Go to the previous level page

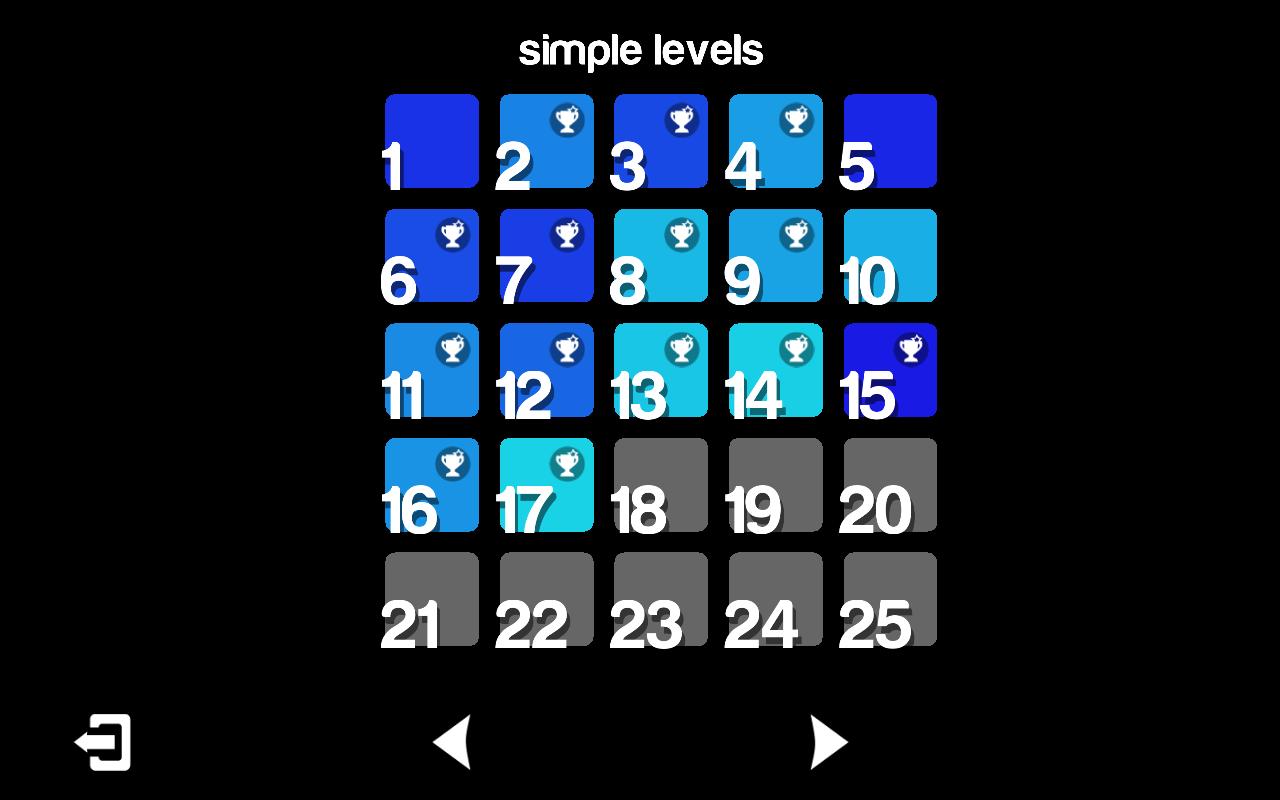(x=452, y=742)
